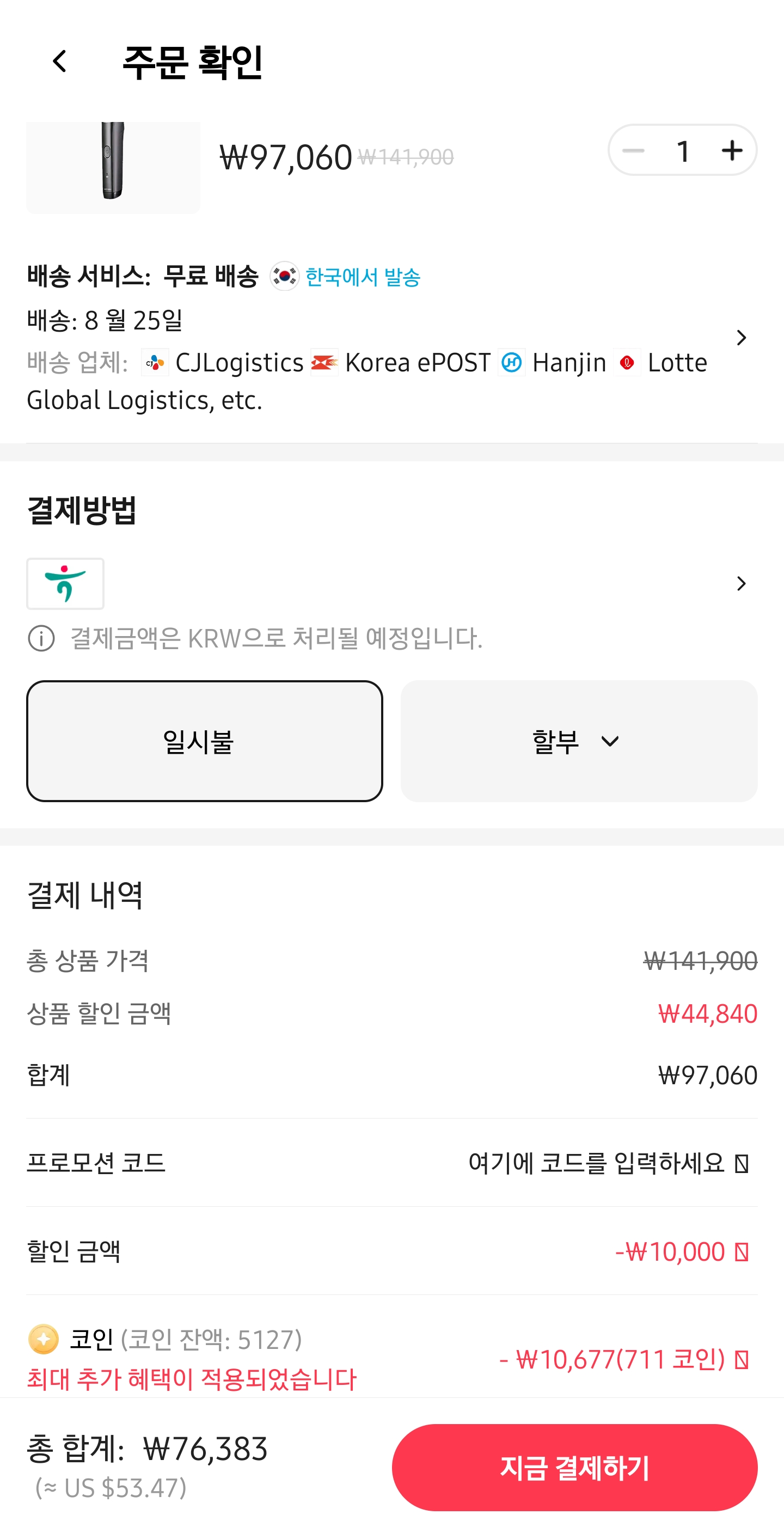Viewport: 784px width, 1533px height.
Task: Increase quantity with the plus stepper
Action: coord(731,150)
